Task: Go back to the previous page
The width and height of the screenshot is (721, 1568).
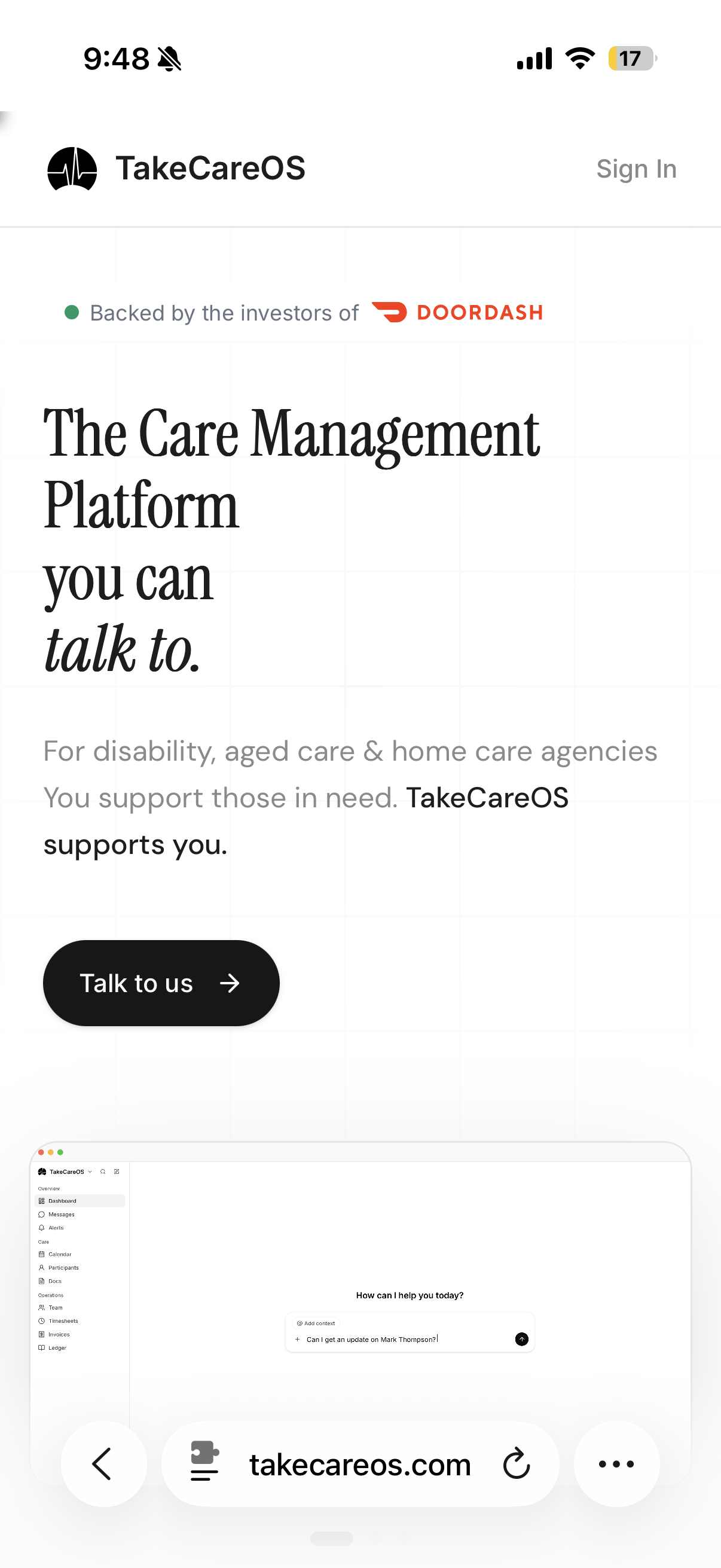Action: pyautogui.click(x=103, y=1463)
